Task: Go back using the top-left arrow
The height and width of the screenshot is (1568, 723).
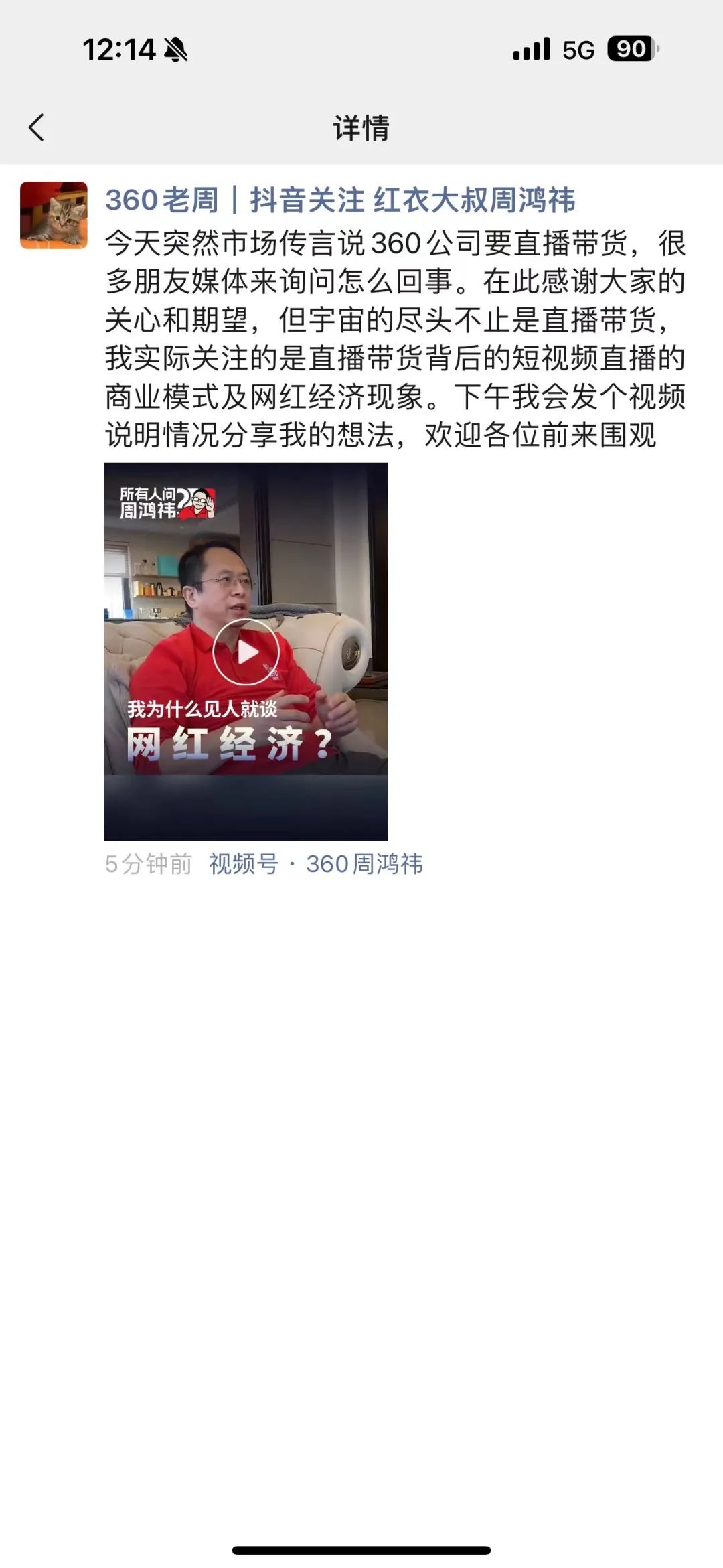Action: tap(36, 127)
